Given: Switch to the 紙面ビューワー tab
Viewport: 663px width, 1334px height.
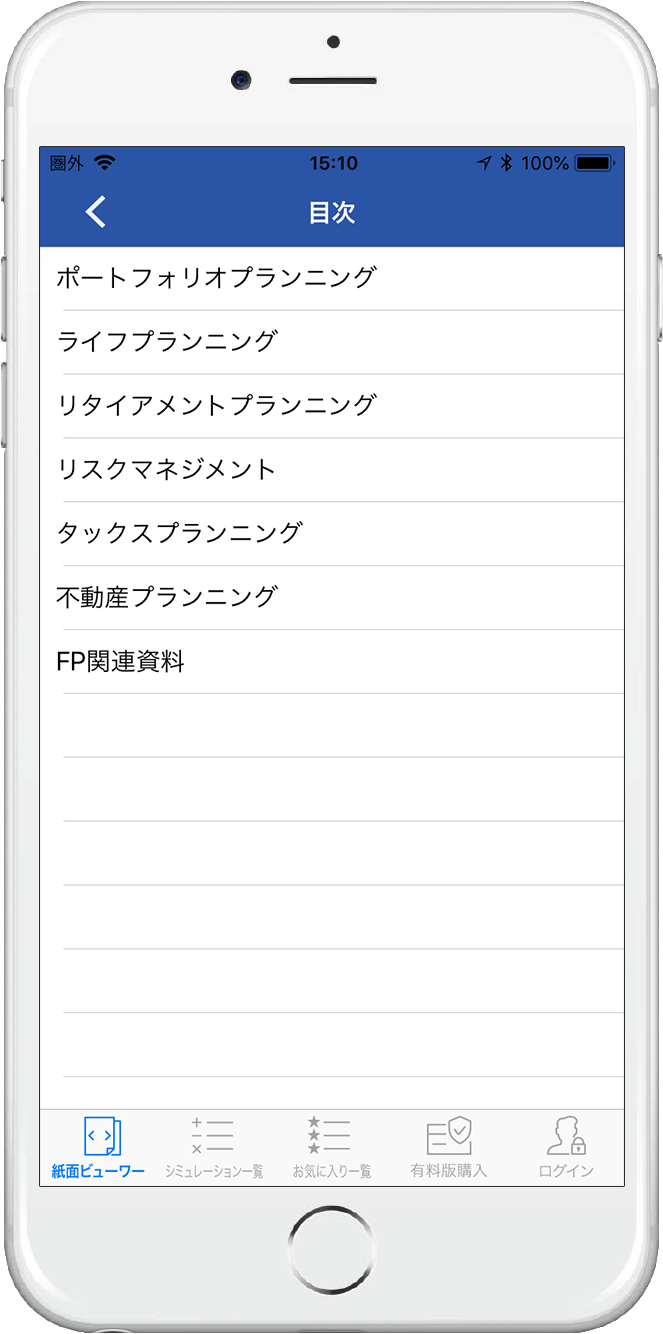Looking at the screenshot, I should (x=98, y=1148).
